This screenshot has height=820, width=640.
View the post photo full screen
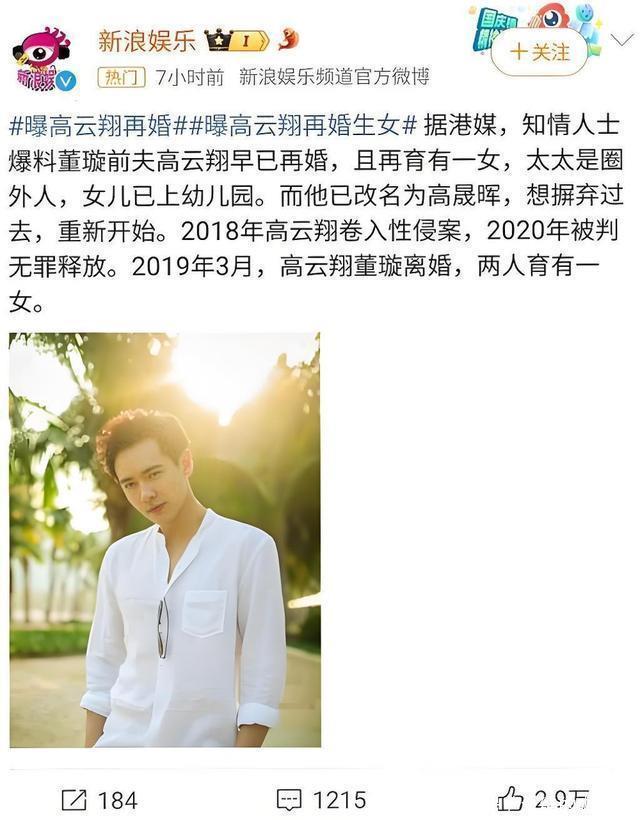(165, 540)
